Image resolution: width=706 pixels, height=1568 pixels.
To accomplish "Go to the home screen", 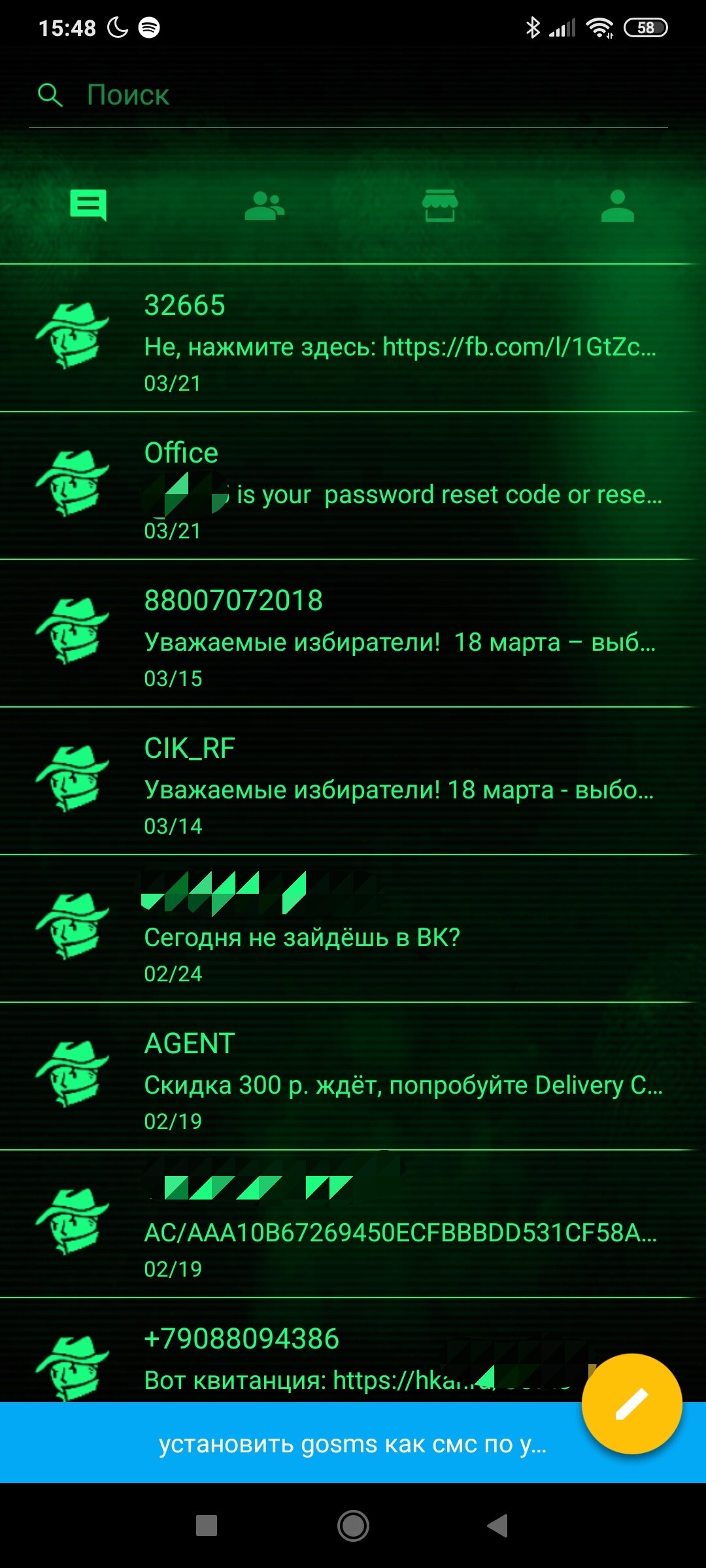I will (x=353, y=1526).
